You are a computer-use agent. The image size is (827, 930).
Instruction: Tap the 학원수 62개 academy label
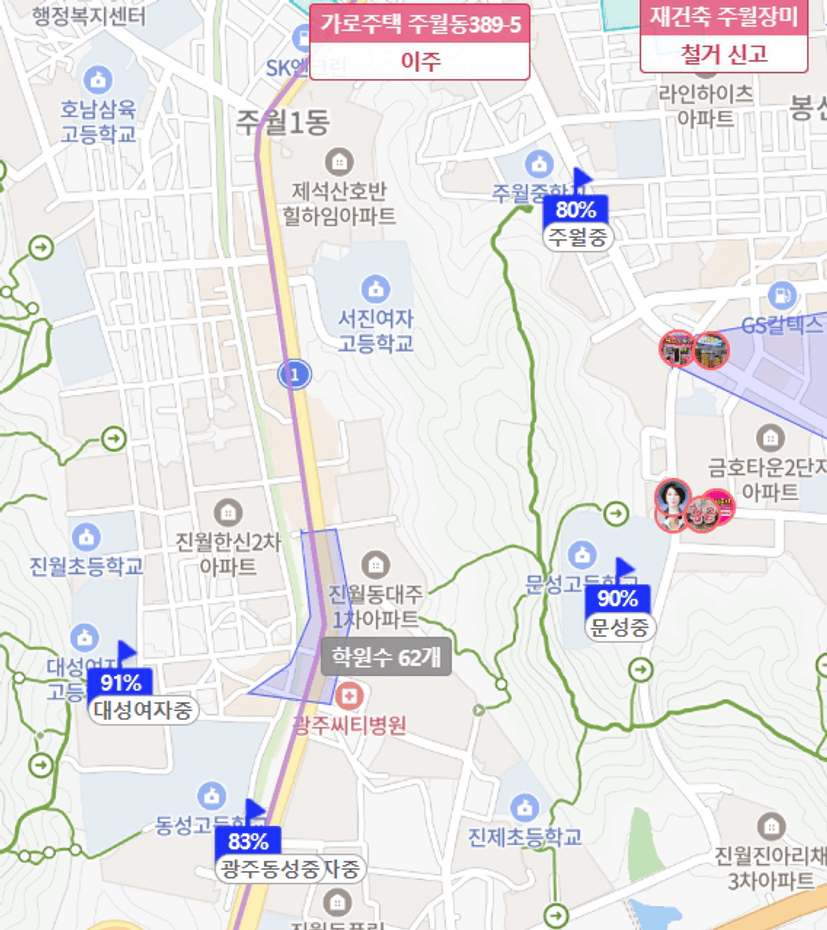[x=386, y=657]
